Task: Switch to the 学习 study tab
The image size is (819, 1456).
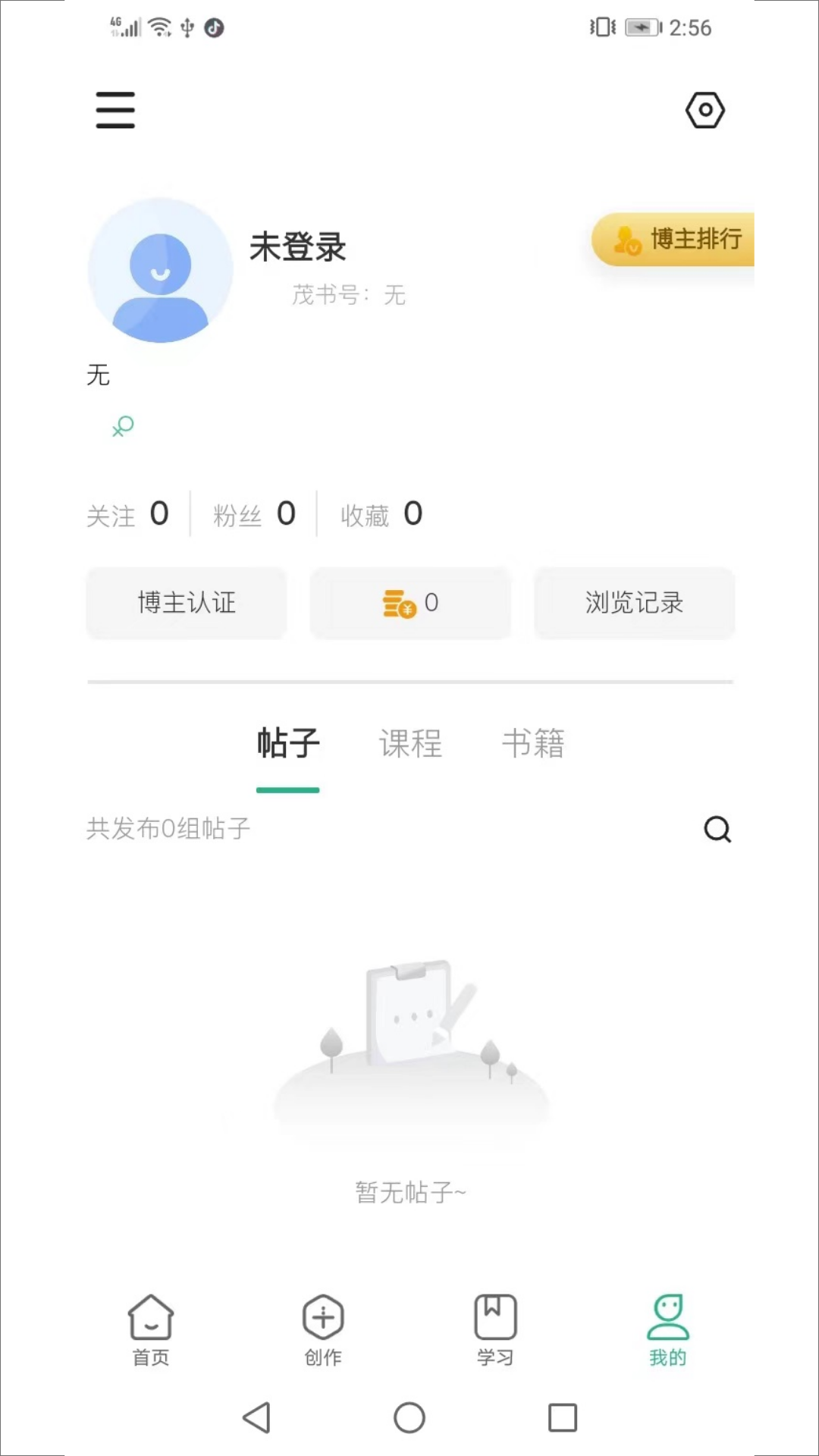Action: (x=495, y=1330)
